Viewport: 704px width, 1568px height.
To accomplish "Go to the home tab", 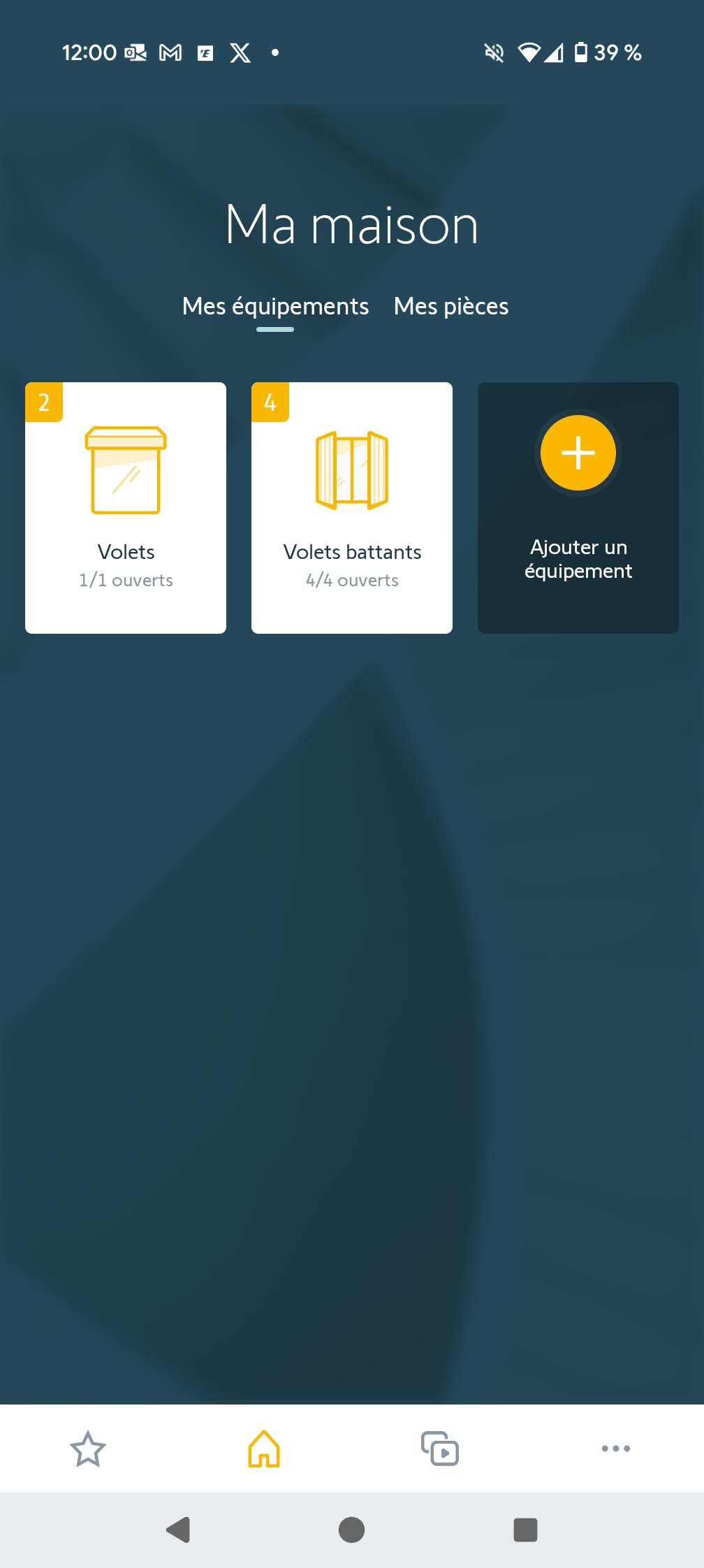I will 264,1449.
